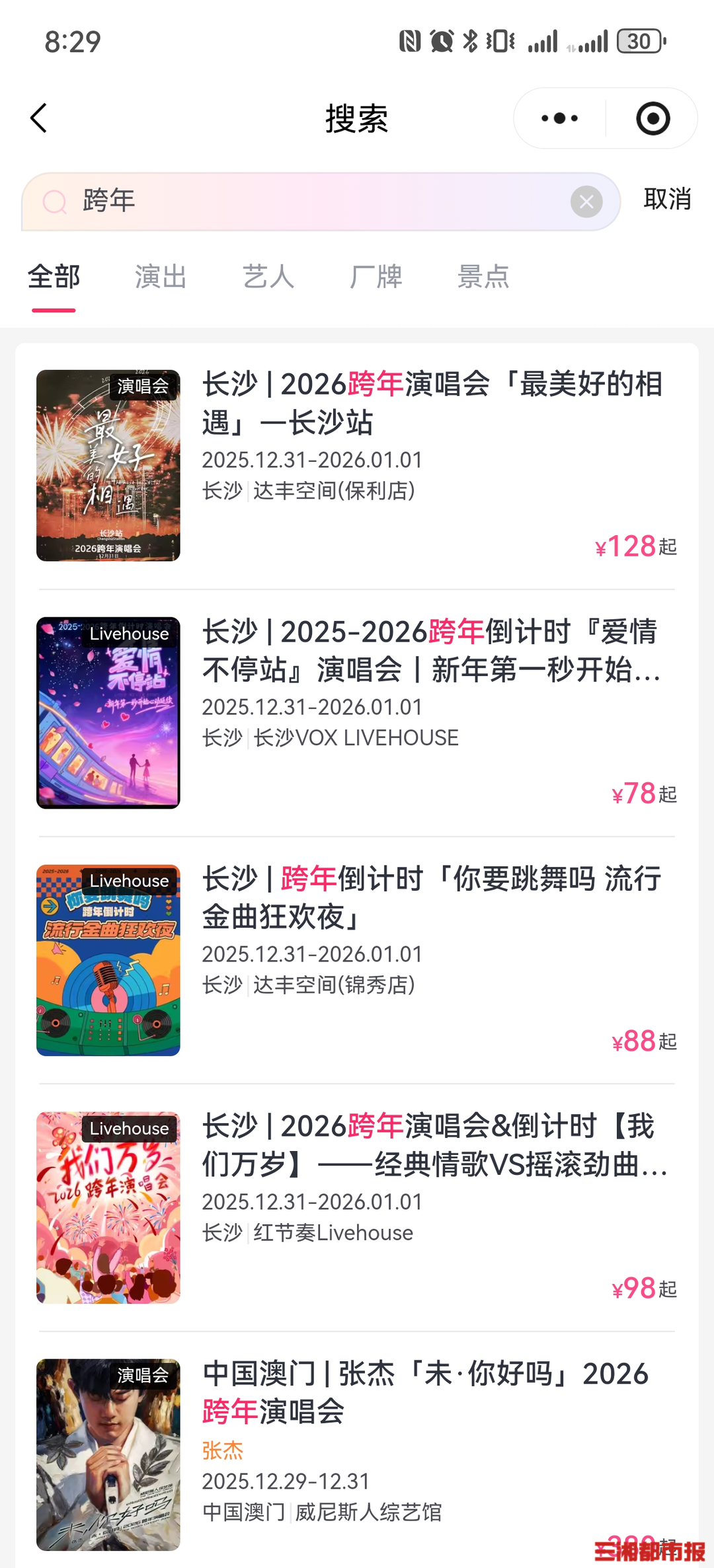Switch to the 厂牌 tab
714x1568 pixels.
pyautogui.click(x=376, y=277)
